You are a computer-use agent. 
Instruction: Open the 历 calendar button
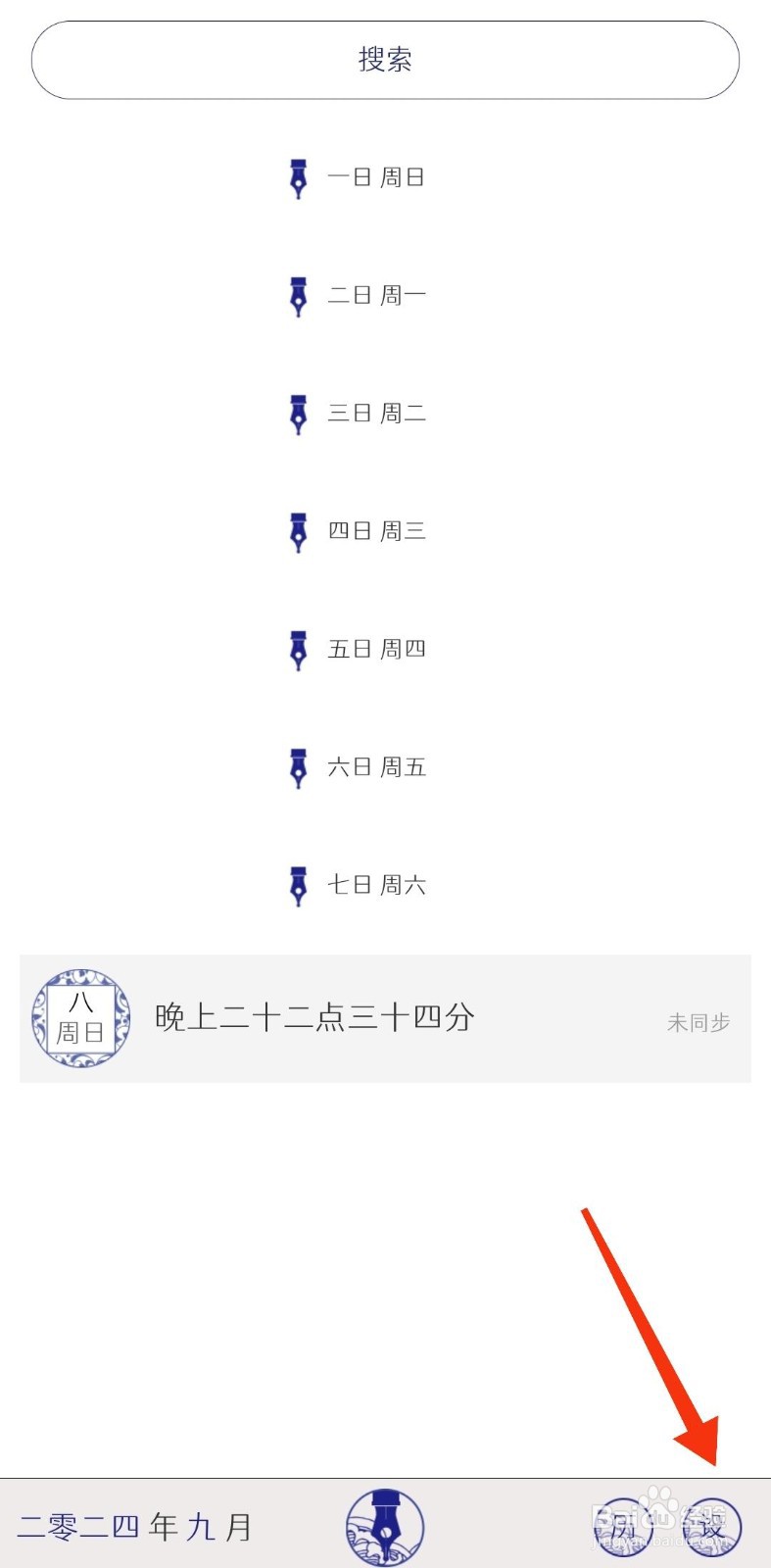coord(623,1527)
